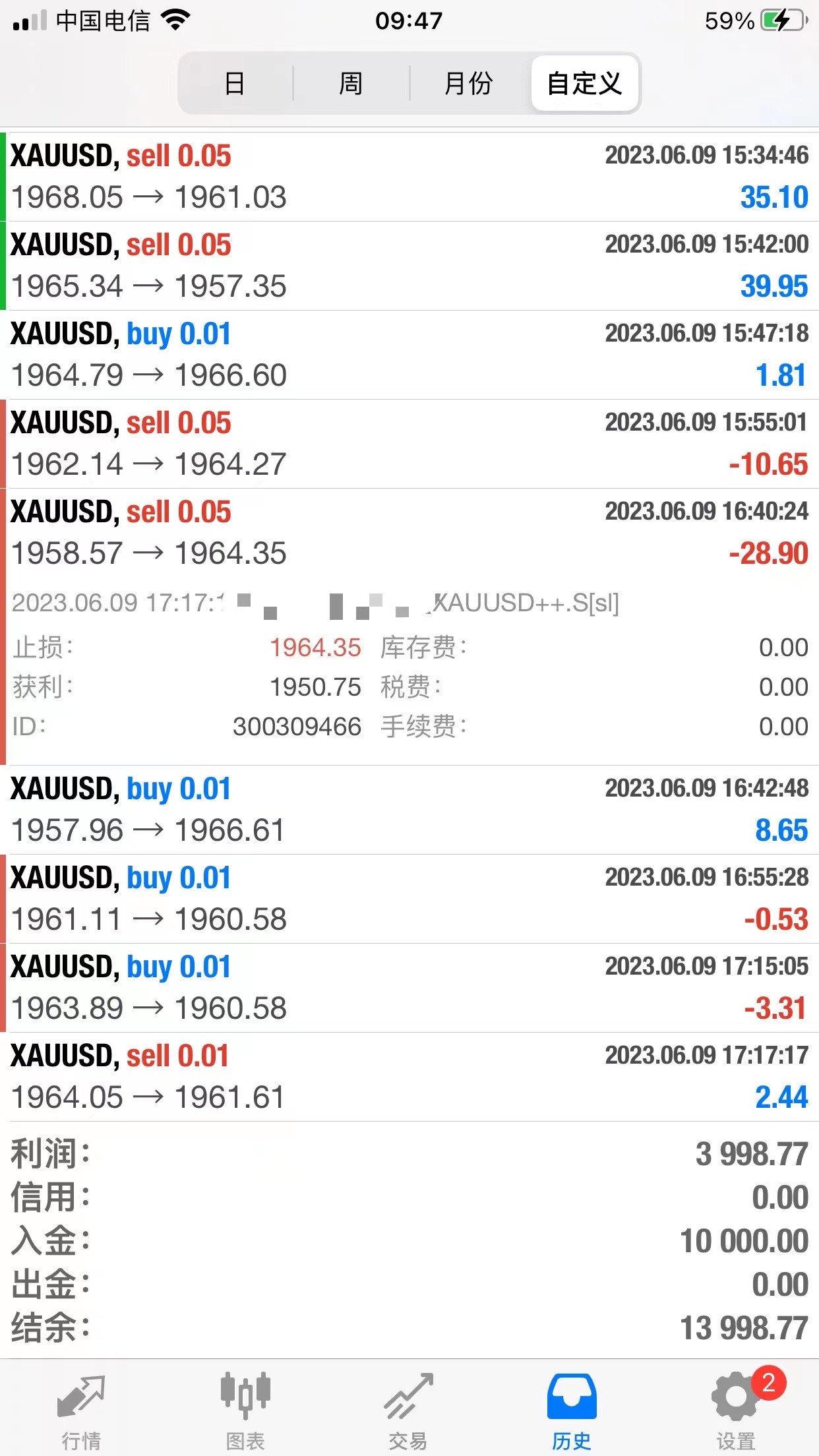
Task: Expand the buy trade with 1.81 profit
Action: pyautogui.click(x=409, y=355)
